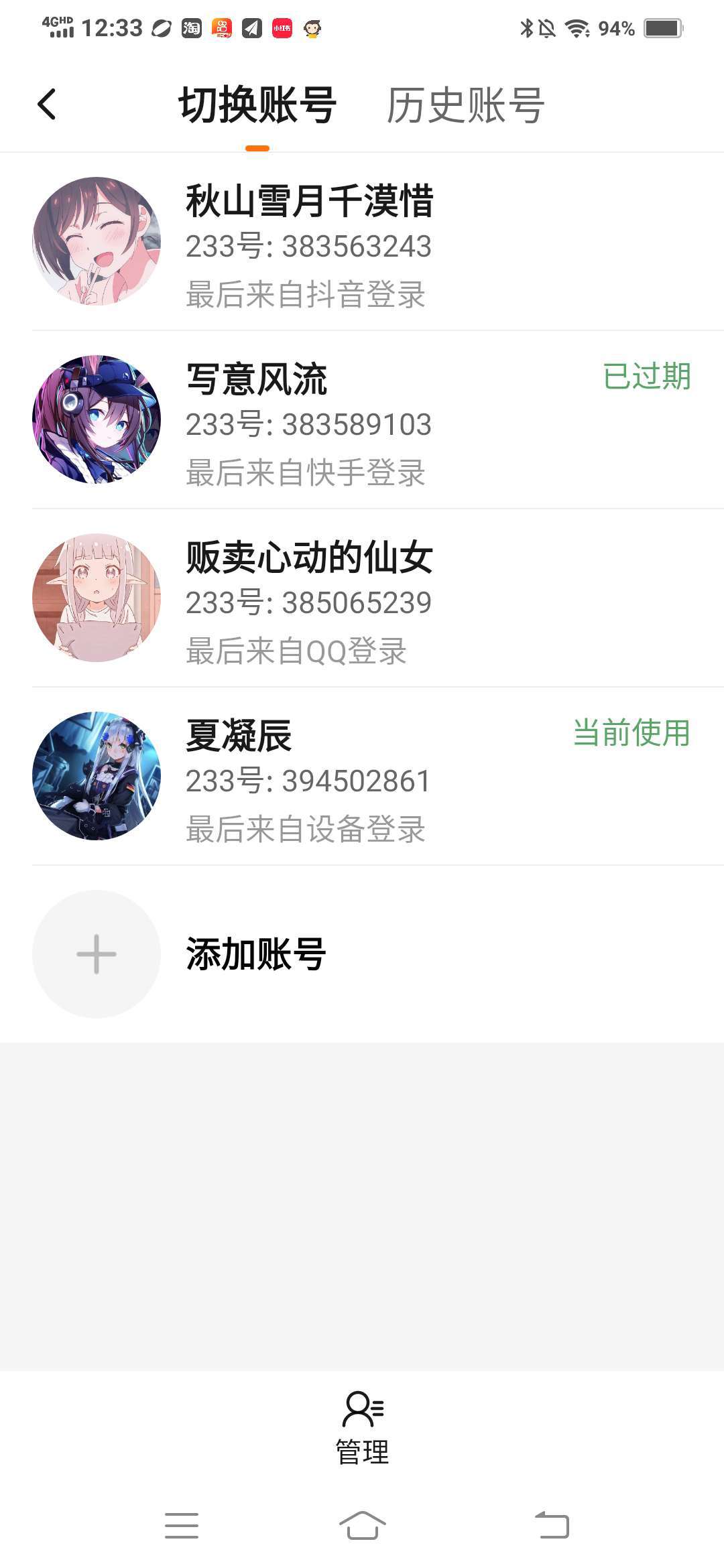Open recent apps from the navigation bar
The height and width of the screenshot is (1568, 724).
(x=181, y=1526)
